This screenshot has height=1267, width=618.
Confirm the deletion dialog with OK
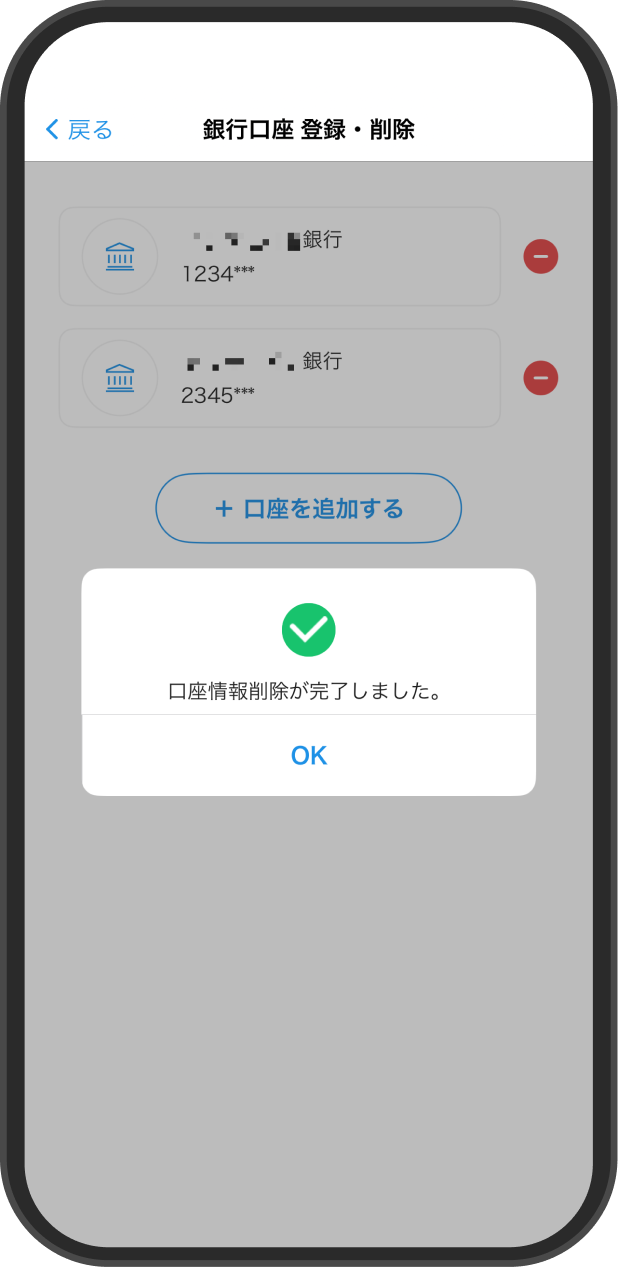(308, 755)
